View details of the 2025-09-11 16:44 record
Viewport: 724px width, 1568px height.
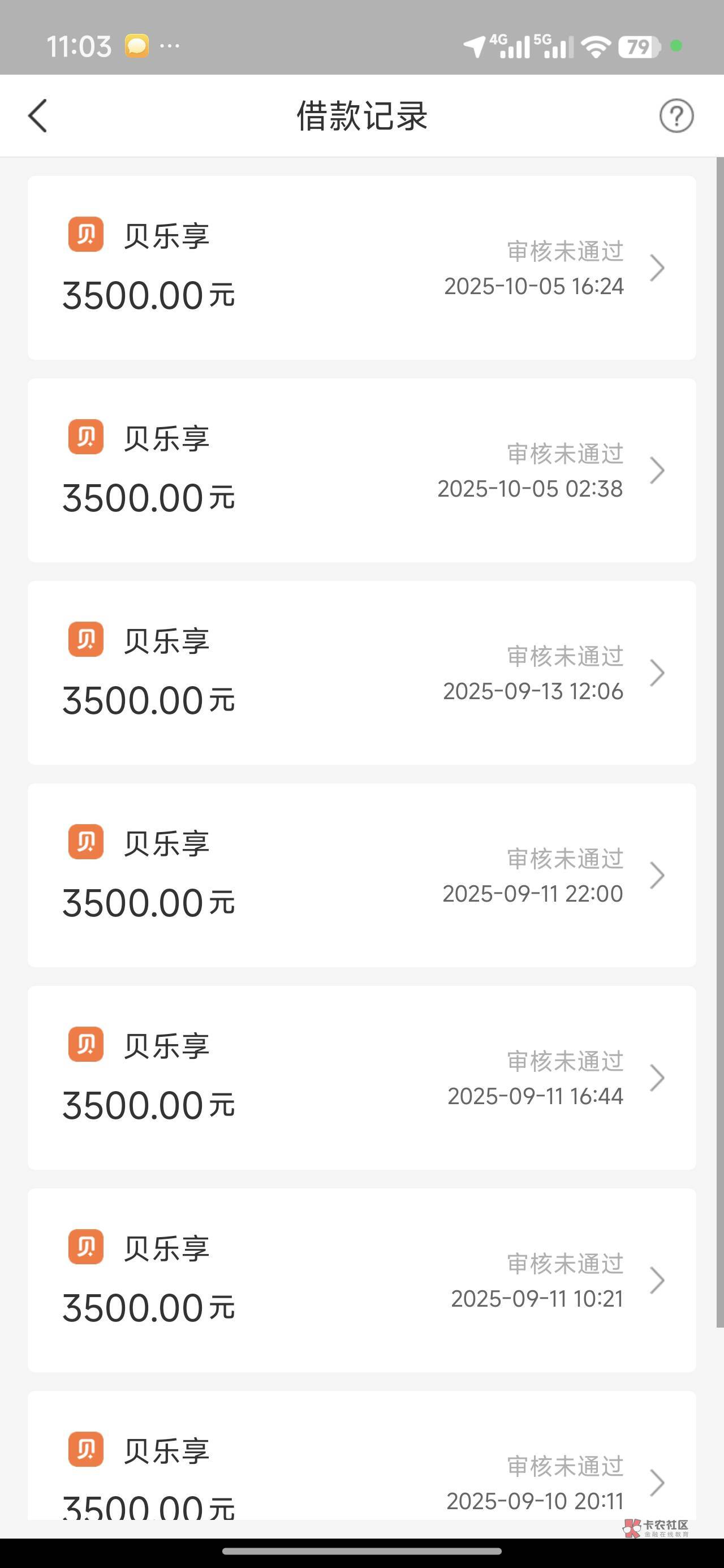[x=361, y=1078]
